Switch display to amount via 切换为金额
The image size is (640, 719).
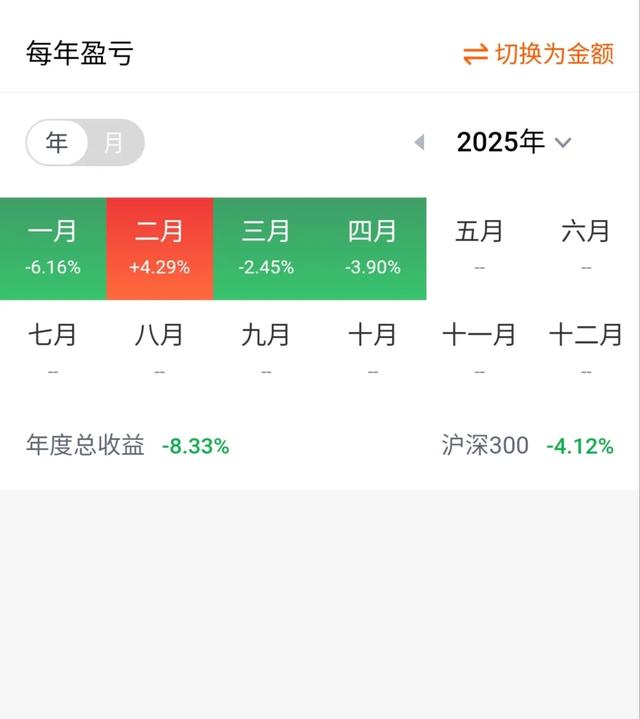coord(538,54)
